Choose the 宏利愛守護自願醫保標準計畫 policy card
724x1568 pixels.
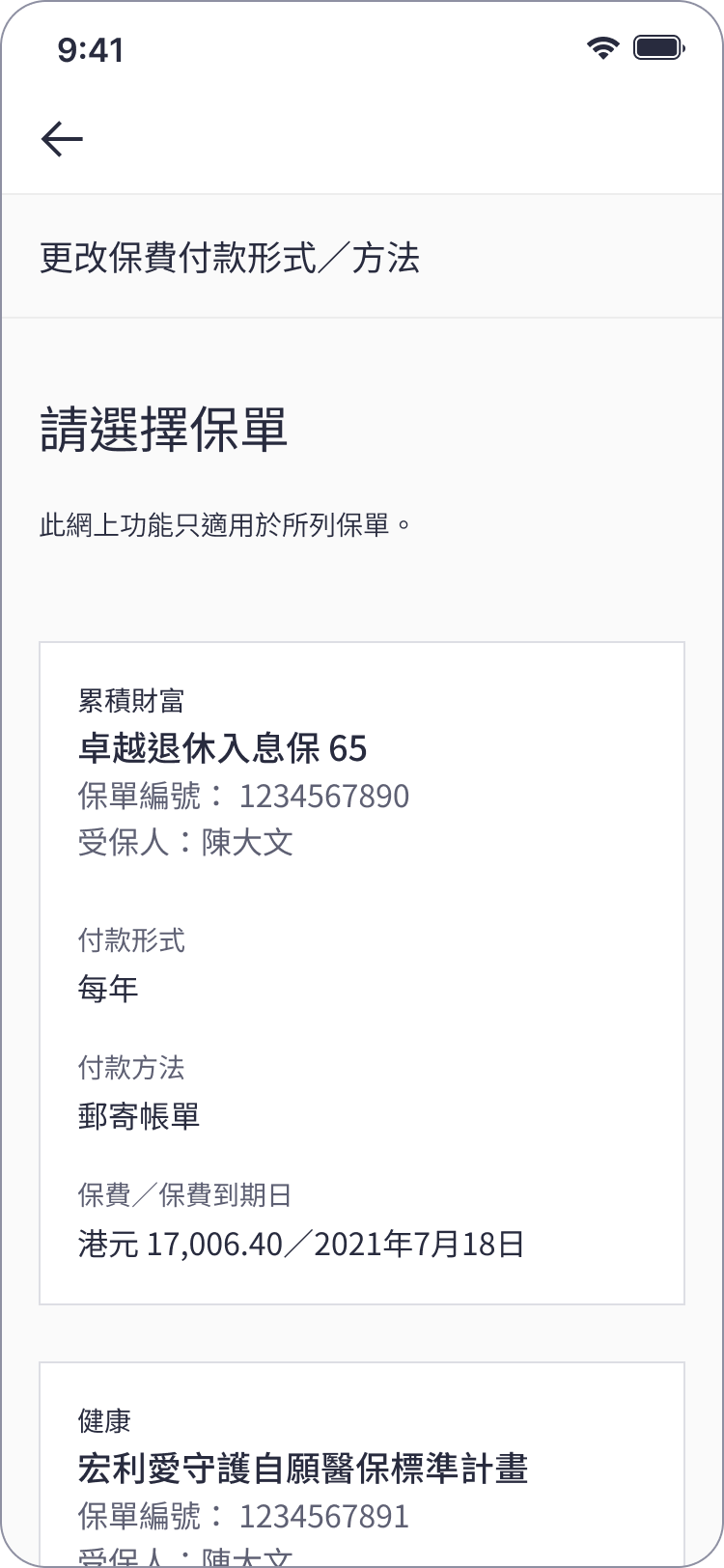click(362, 1464)
